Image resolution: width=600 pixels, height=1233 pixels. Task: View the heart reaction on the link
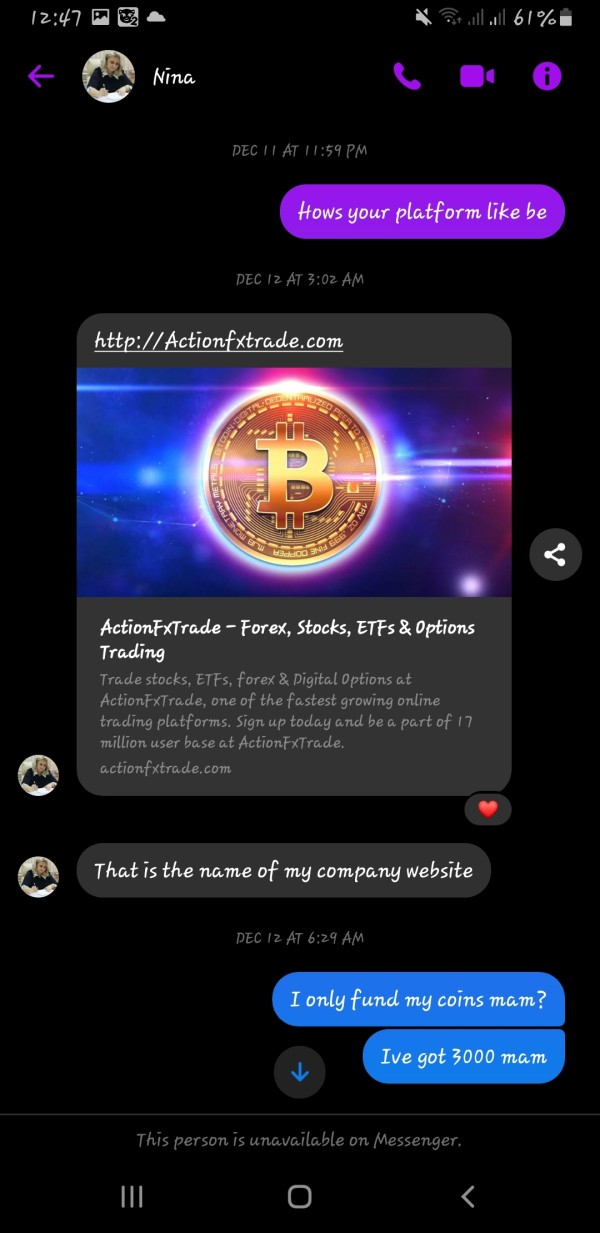(488, 809)
